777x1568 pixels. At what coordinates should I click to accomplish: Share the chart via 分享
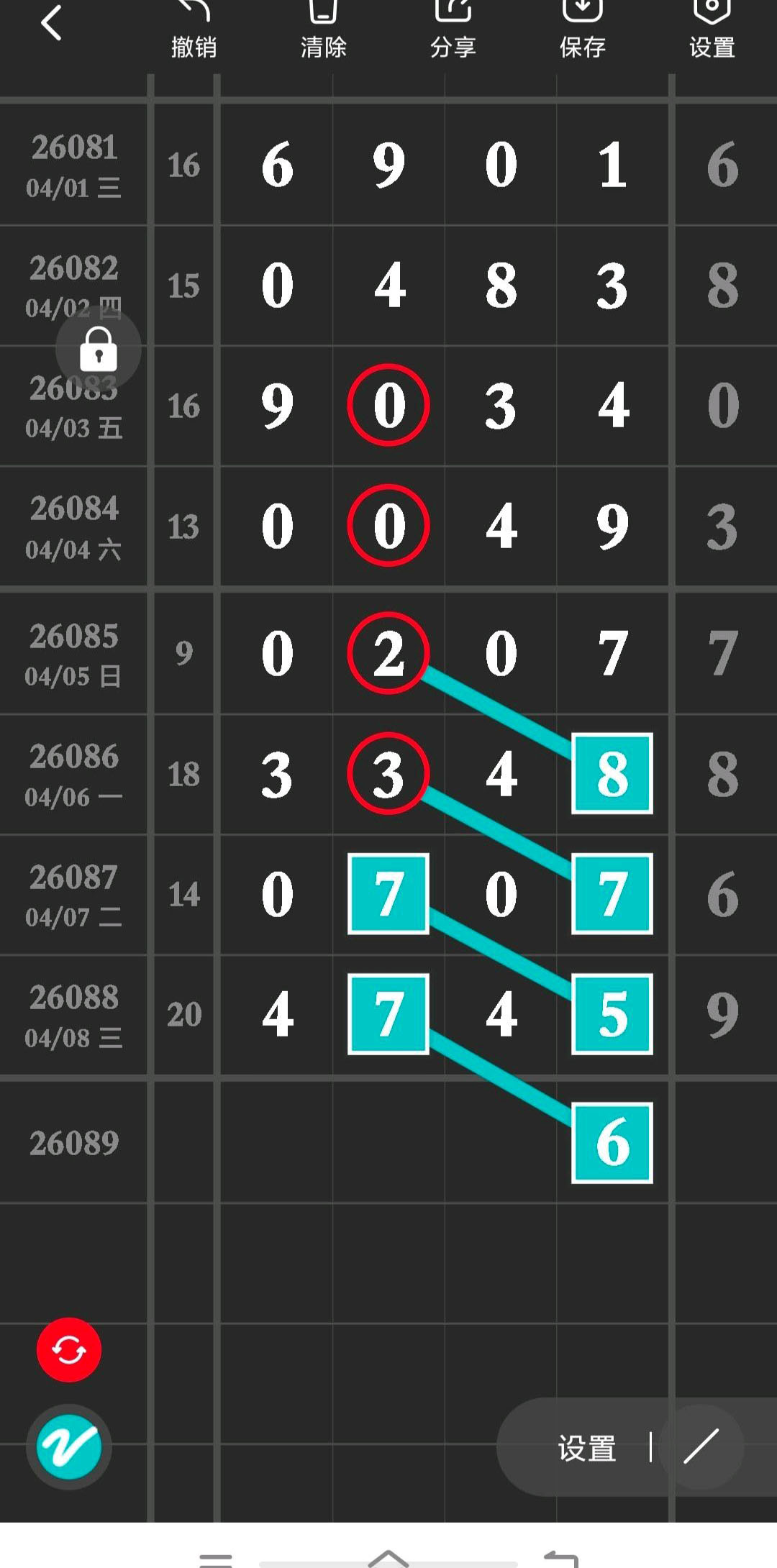[x=453, y=30]
